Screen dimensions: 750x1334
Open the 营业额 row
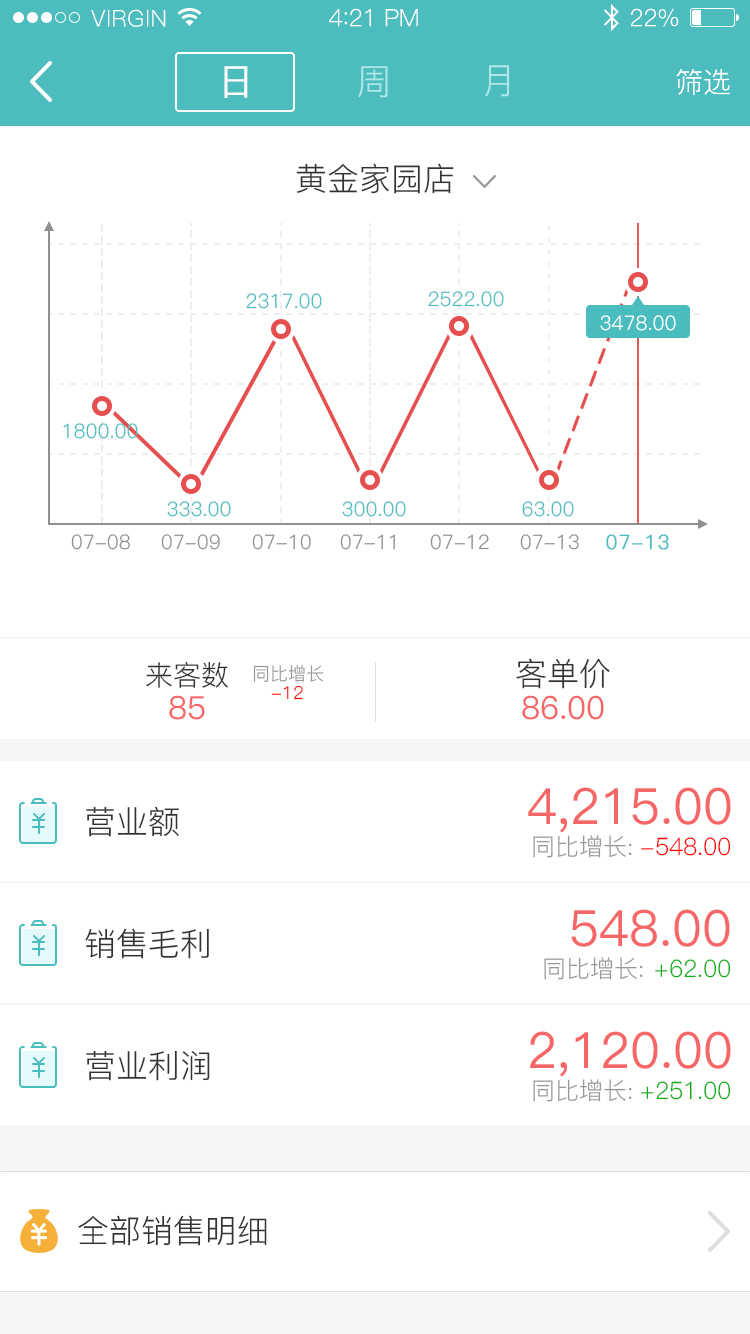[x=375, y=822]
